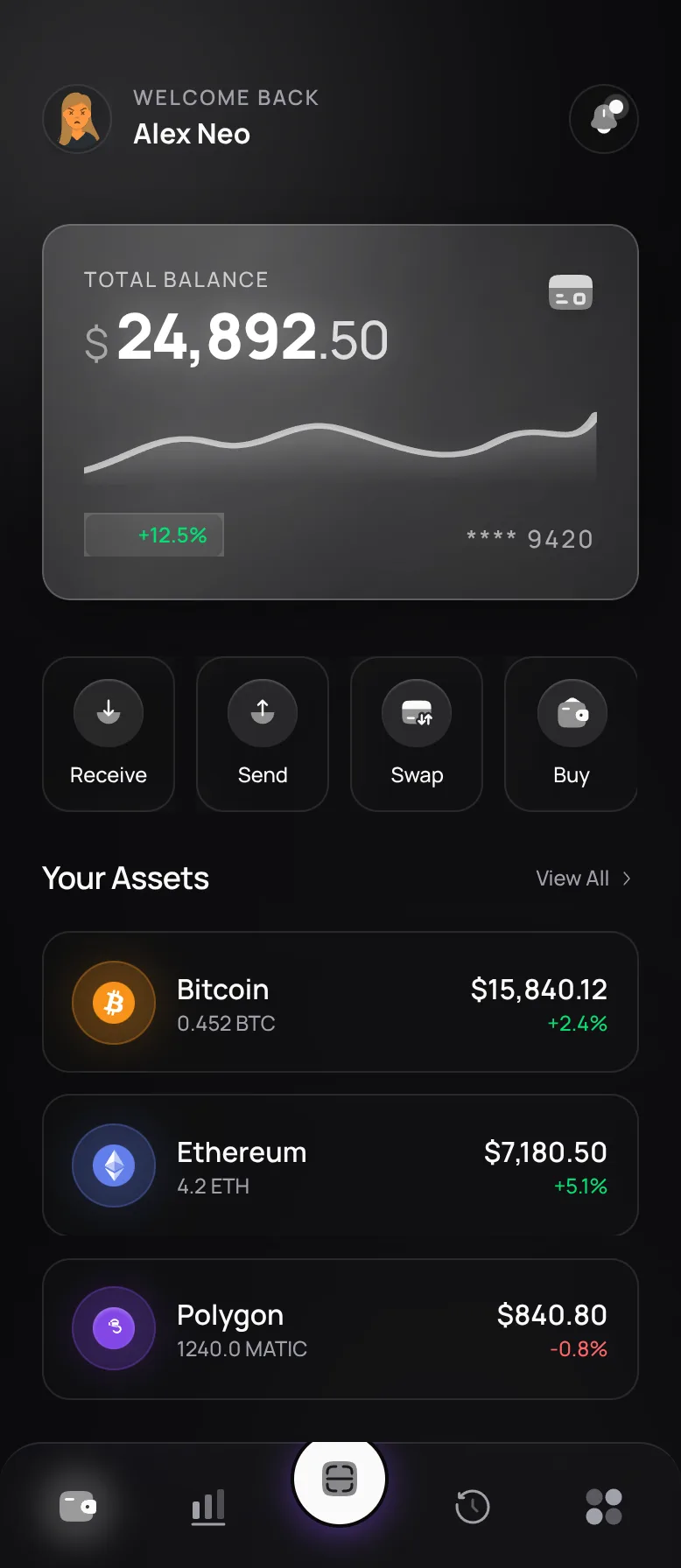
Task: Open the notifications bell
Action: [x=603, y=119]
